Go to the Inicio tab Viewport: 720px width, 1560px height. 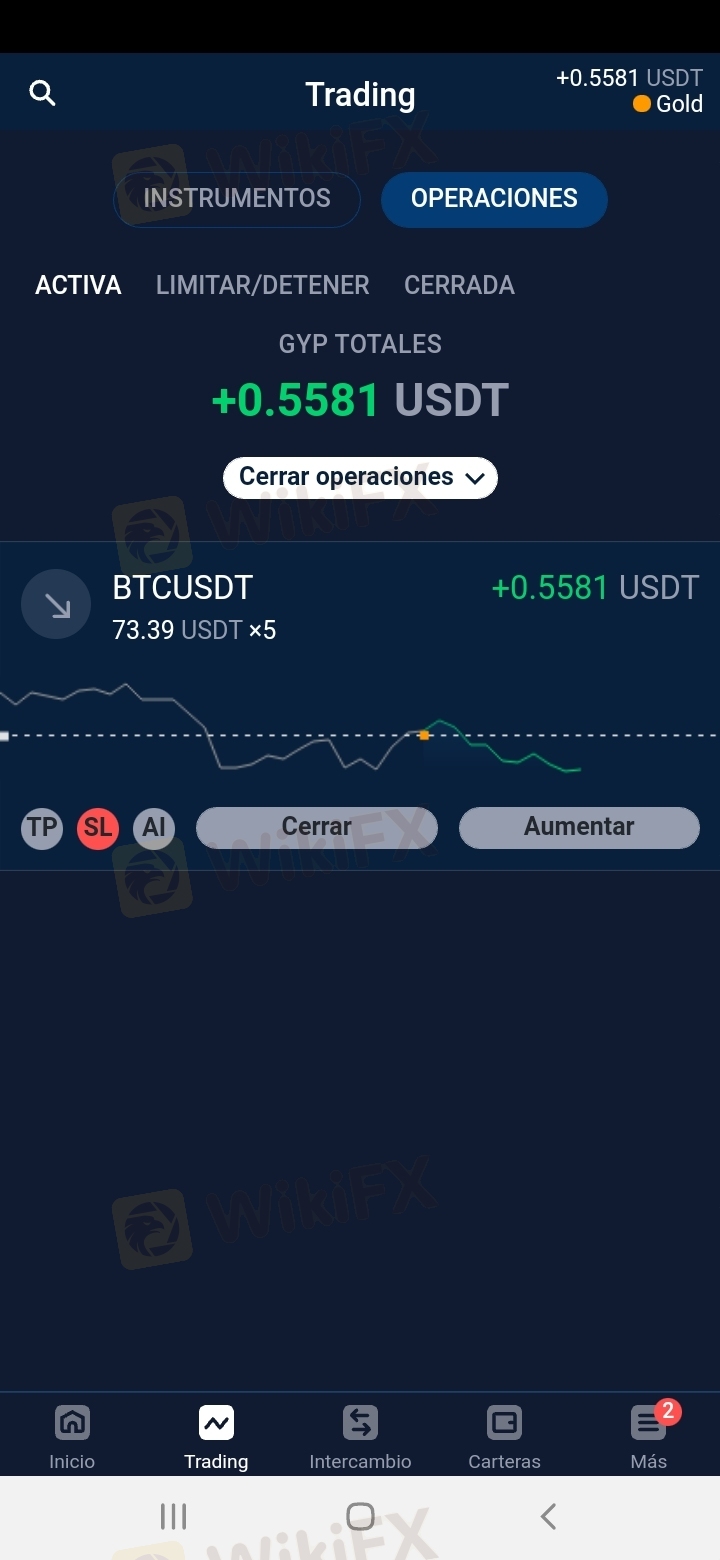pyautogui.click(x=72, y=1436)
